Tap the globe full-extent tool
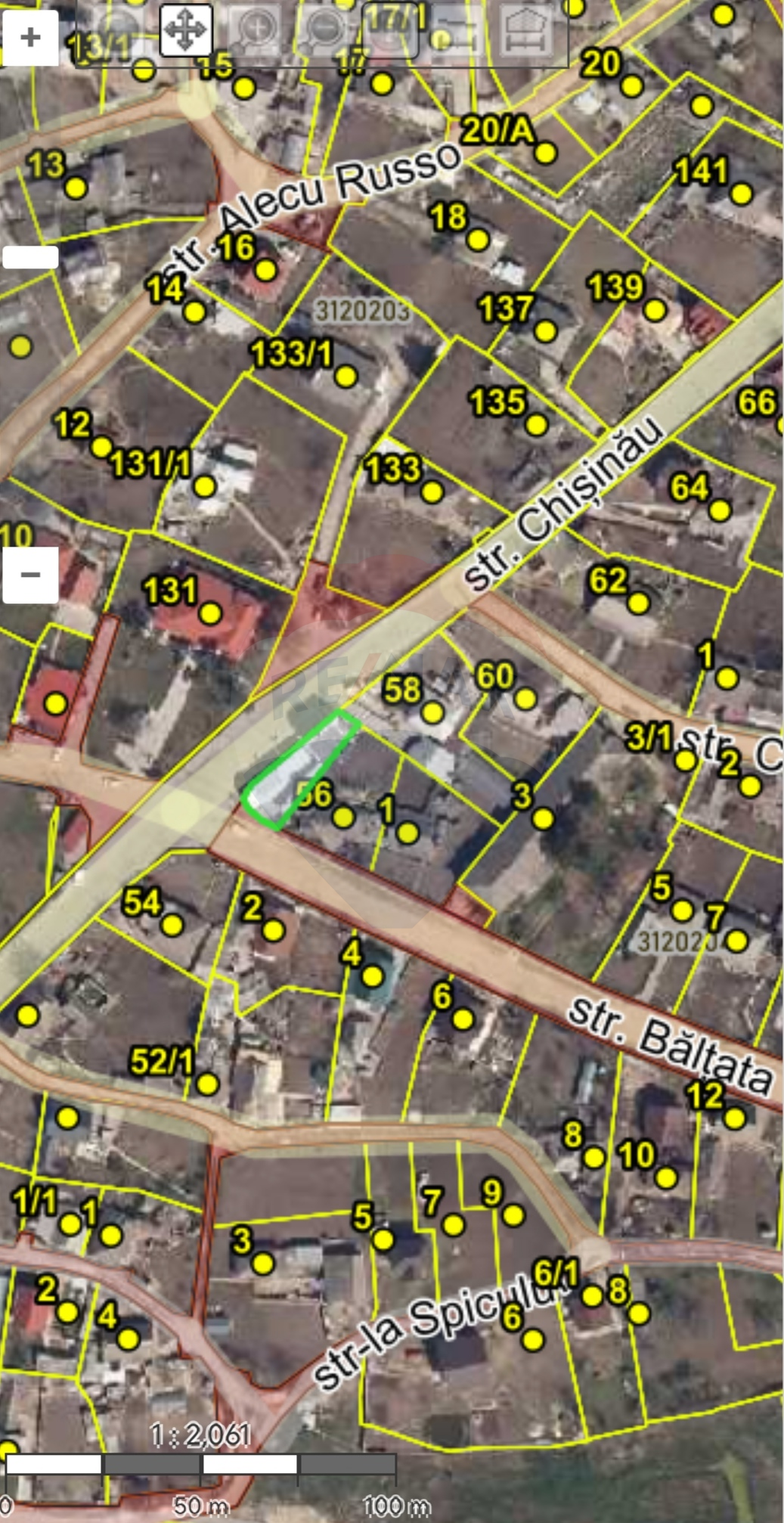The width and height of the screenshot is (784, 1523). coord(116,29)
